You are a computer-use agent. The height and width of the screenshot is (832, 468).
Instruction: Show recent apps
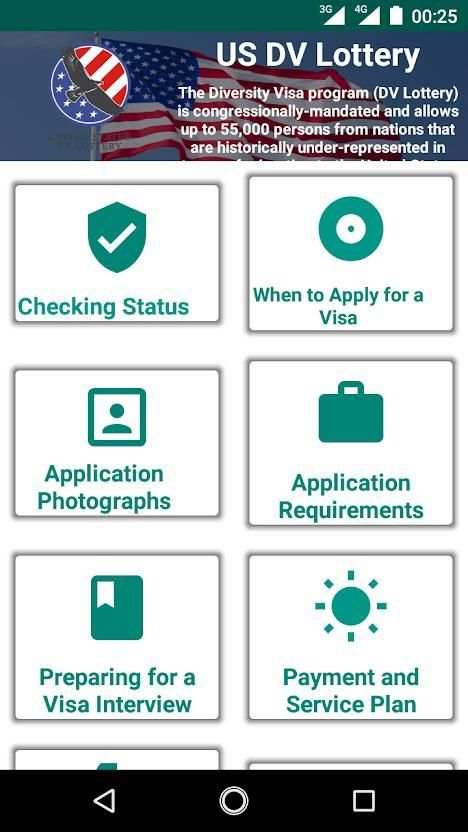(x=364, y=800)
